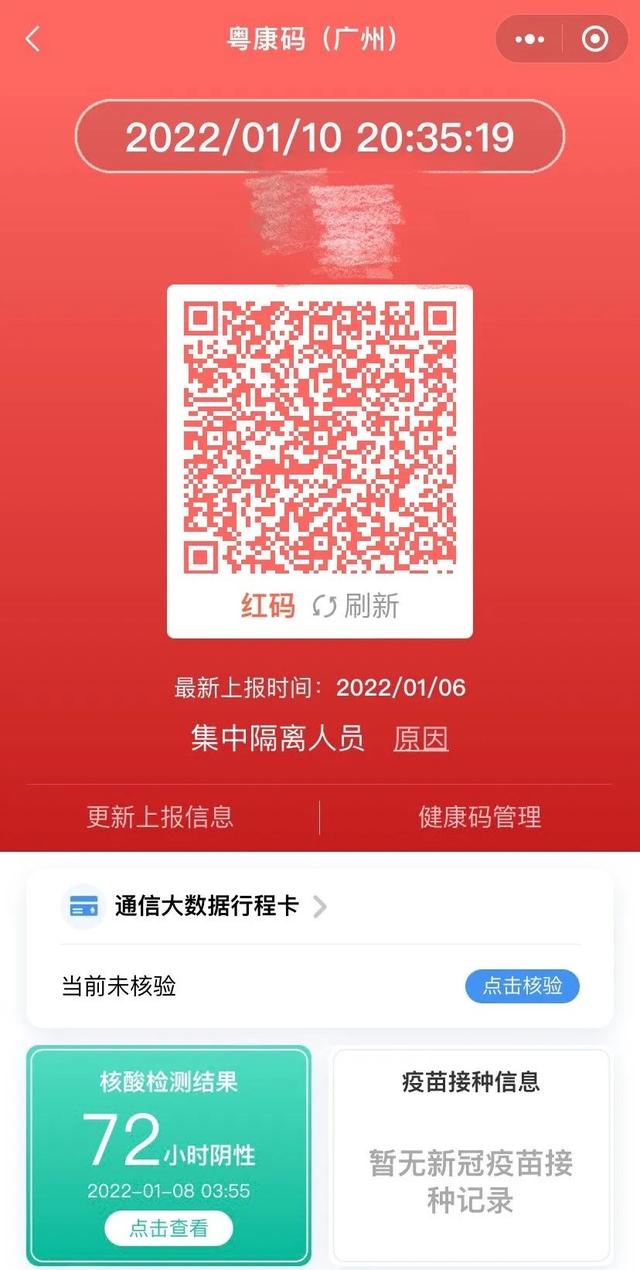Screen dimensions: 640x1270
Task: View the 原因 link for quarantine status
Action: coord(420,739)
